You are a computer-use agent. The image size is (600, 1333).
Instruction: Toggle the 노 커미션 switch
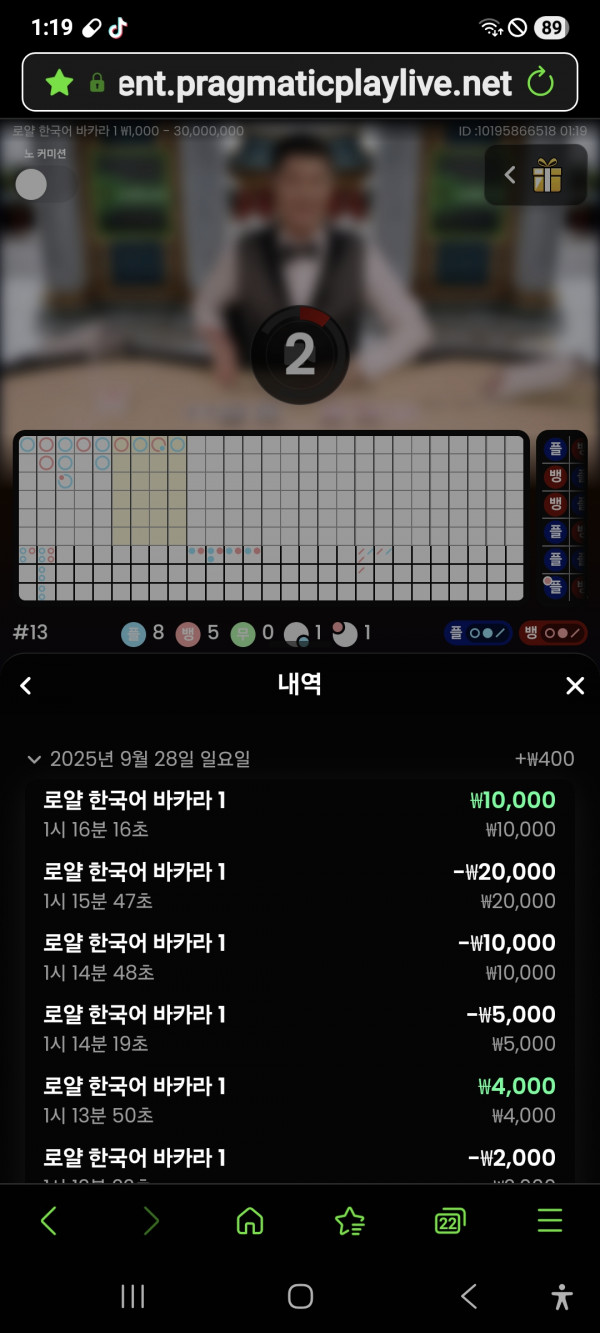point(33,184)
